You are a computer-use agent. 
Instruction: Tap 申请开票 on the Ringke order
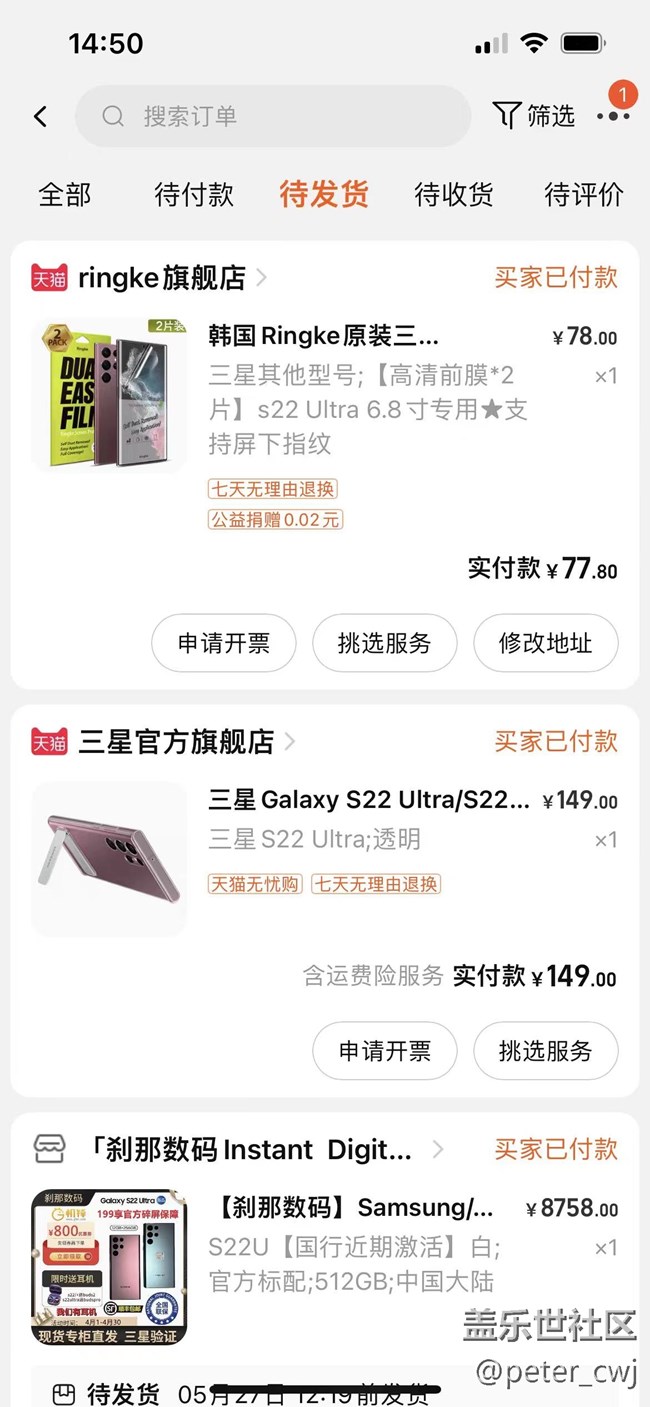(224, 643)
